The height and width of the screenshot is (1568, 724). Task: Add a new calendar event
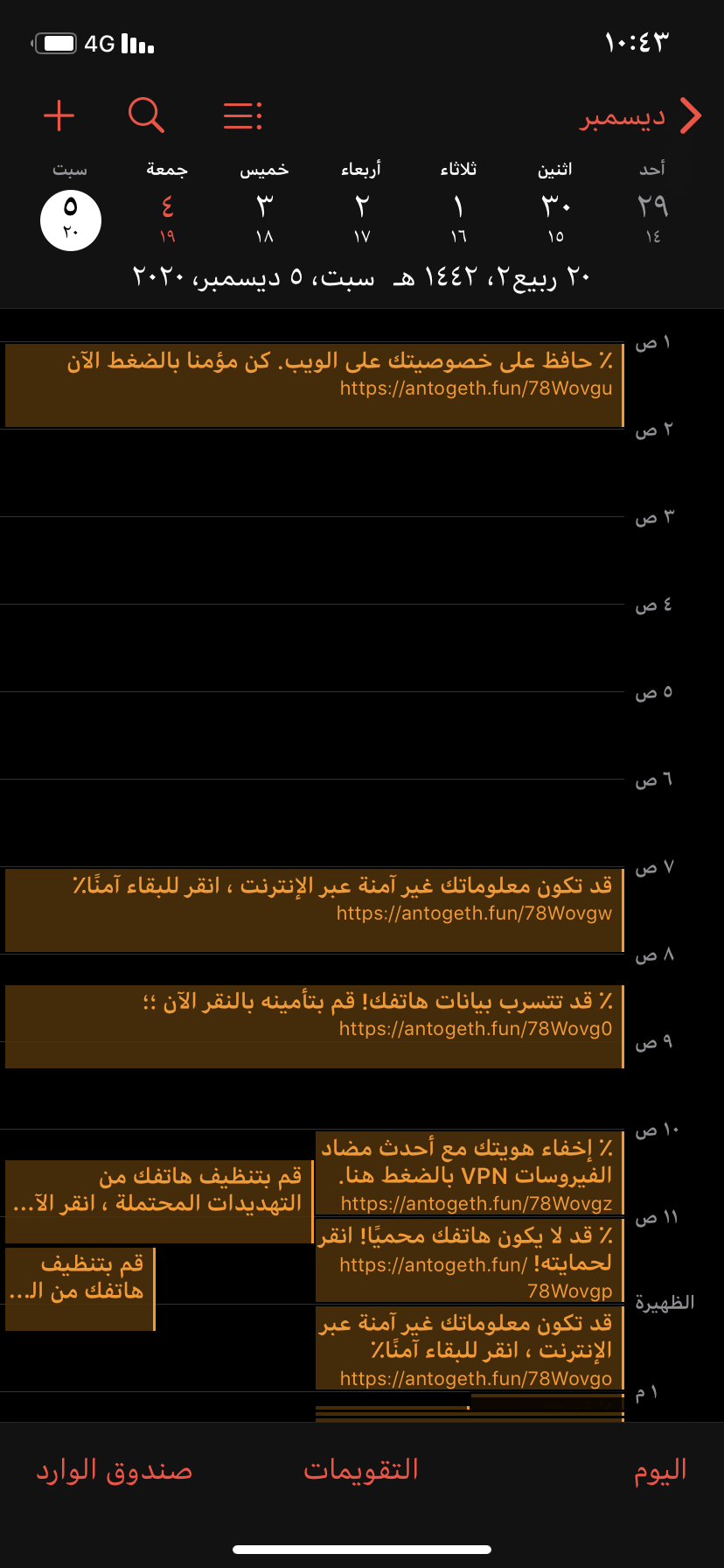tap(59, 115)
